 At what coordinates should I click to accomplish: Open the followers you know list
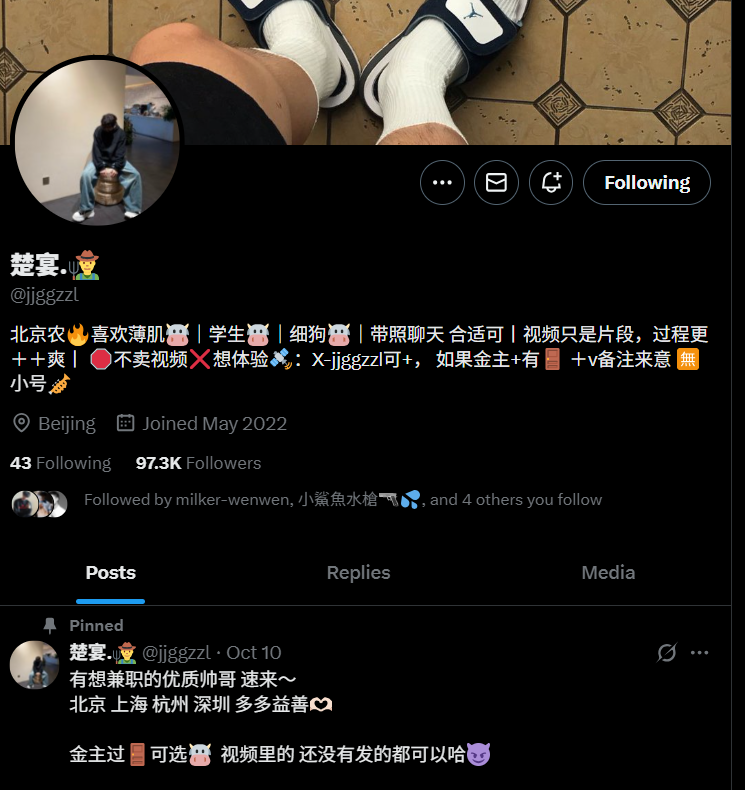342,500
